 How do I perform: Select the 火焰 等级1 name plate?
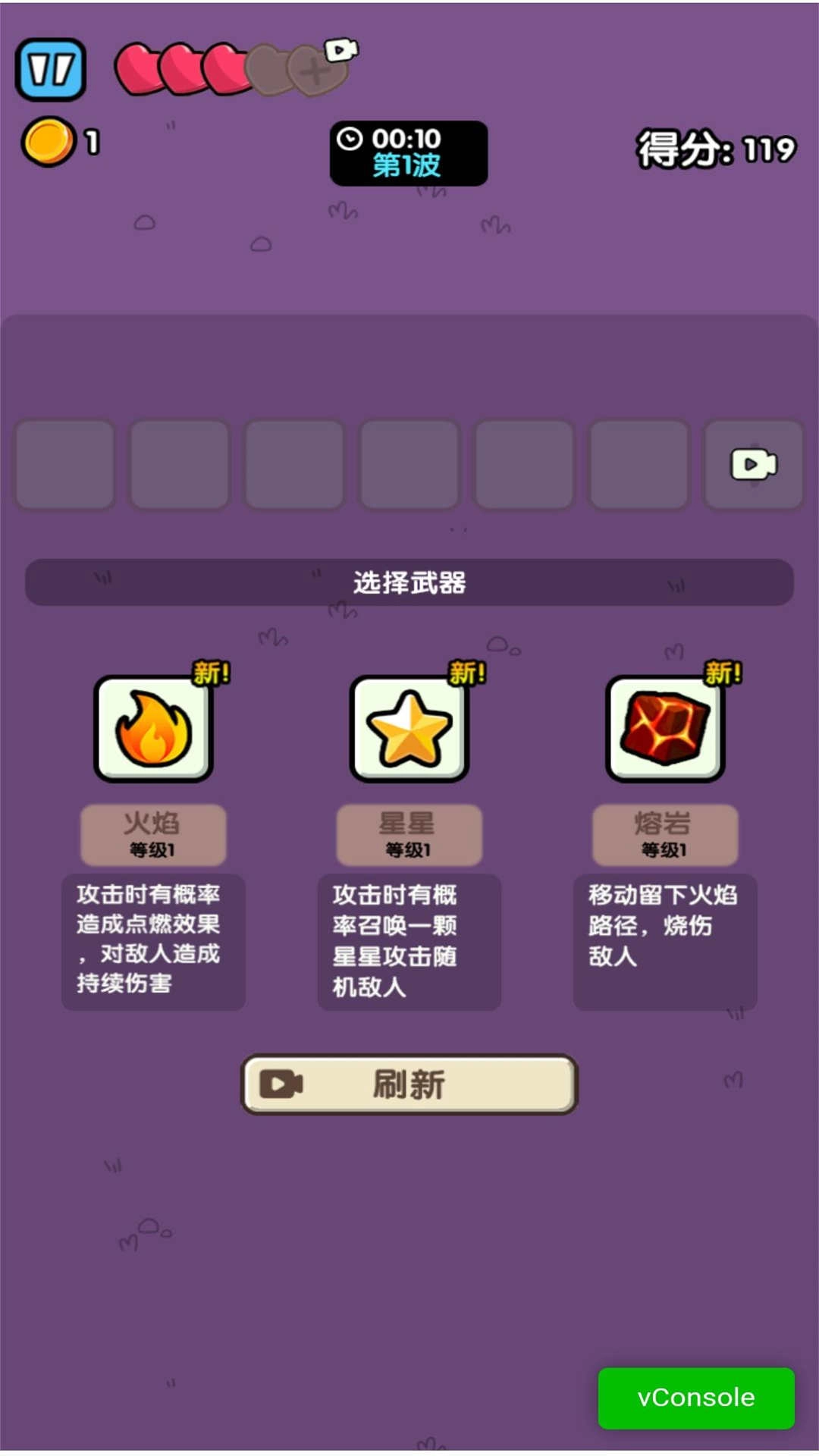coord(153,833)
